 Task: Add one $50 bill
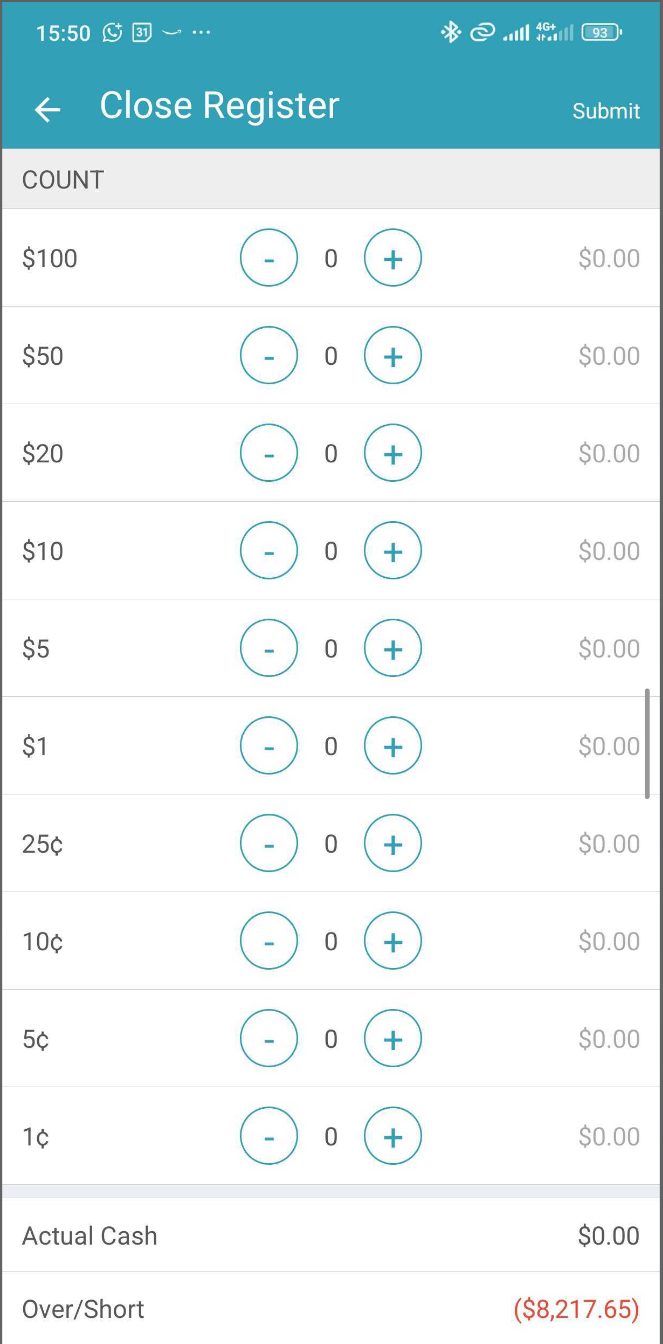(393, 356)
